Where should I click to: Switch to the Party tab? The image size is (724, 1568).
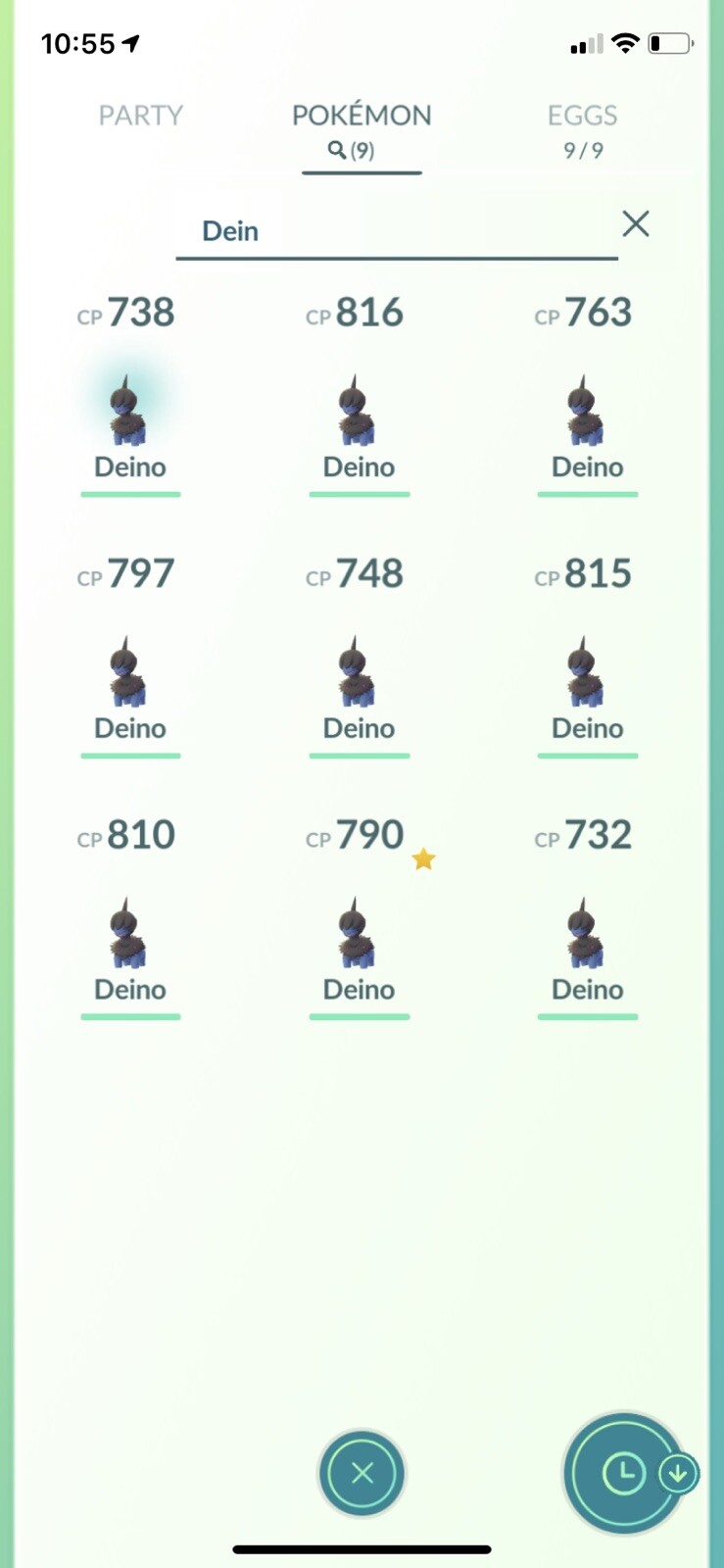click(140, 116)
